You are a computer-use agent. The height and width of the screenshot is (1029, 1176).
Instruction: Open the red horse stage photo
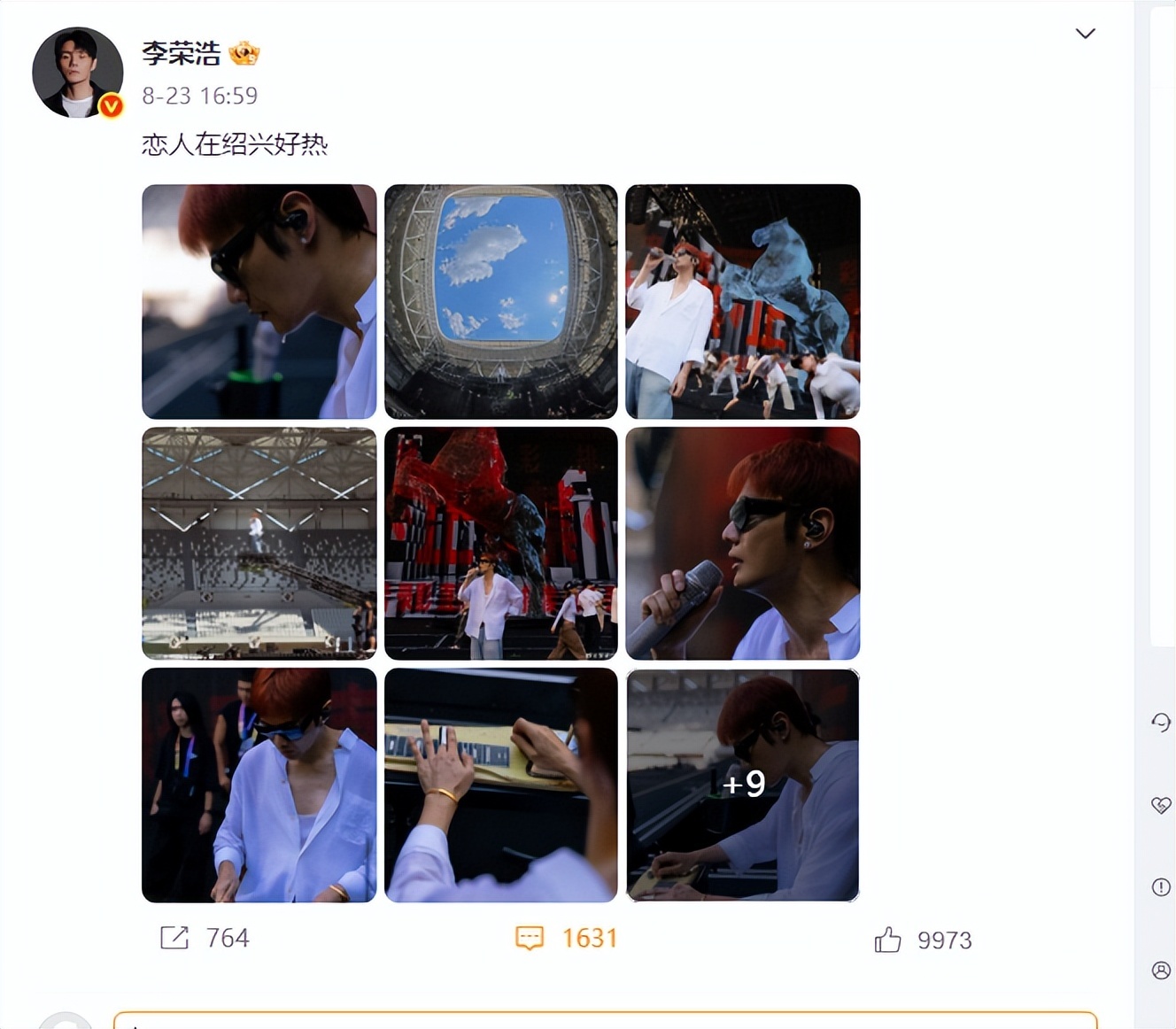(x=500, y=543)
